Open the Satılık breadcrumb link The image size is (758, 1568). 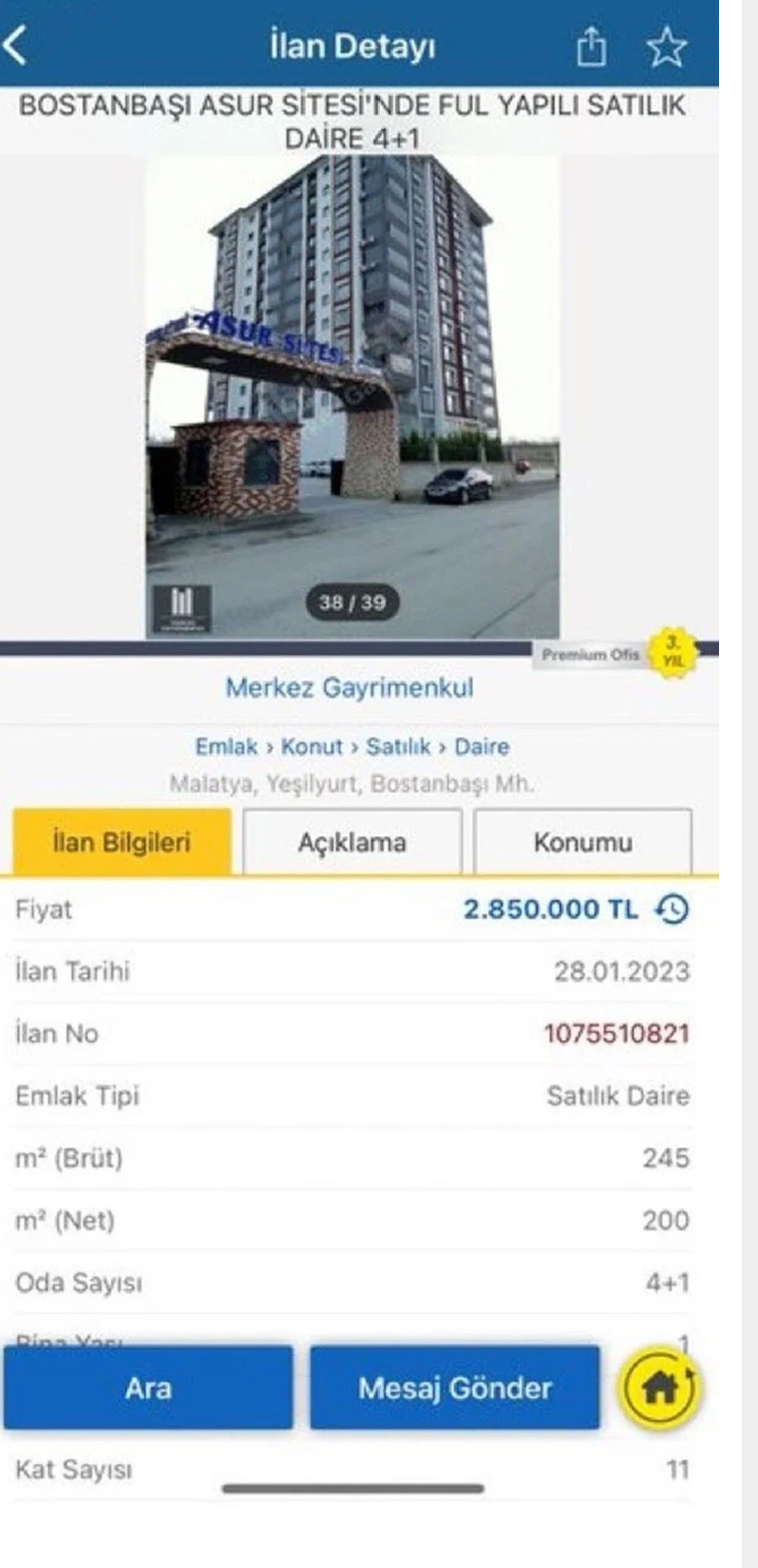(398, 747)
